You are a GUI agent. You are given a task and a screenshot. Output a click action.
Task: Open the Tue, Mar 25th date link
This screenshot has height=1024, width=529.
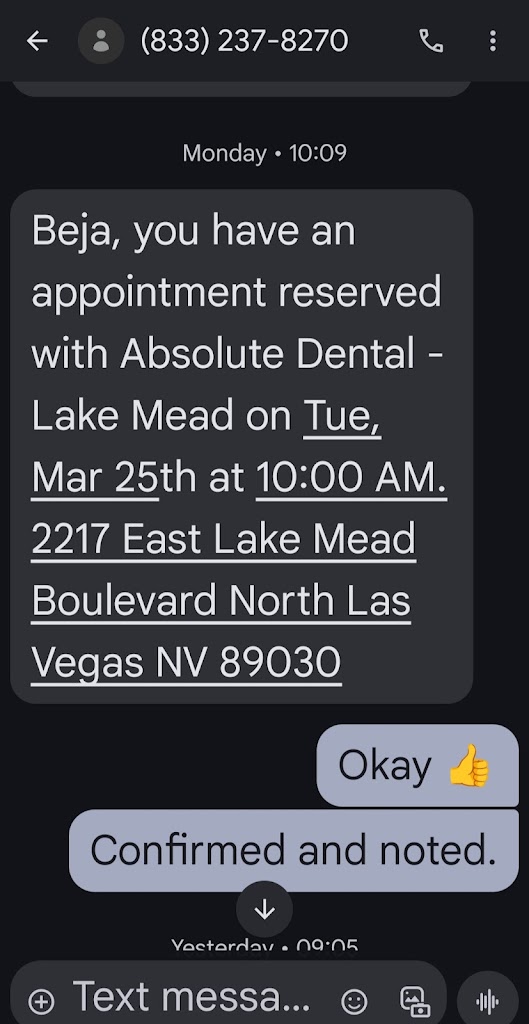point(206,447)
